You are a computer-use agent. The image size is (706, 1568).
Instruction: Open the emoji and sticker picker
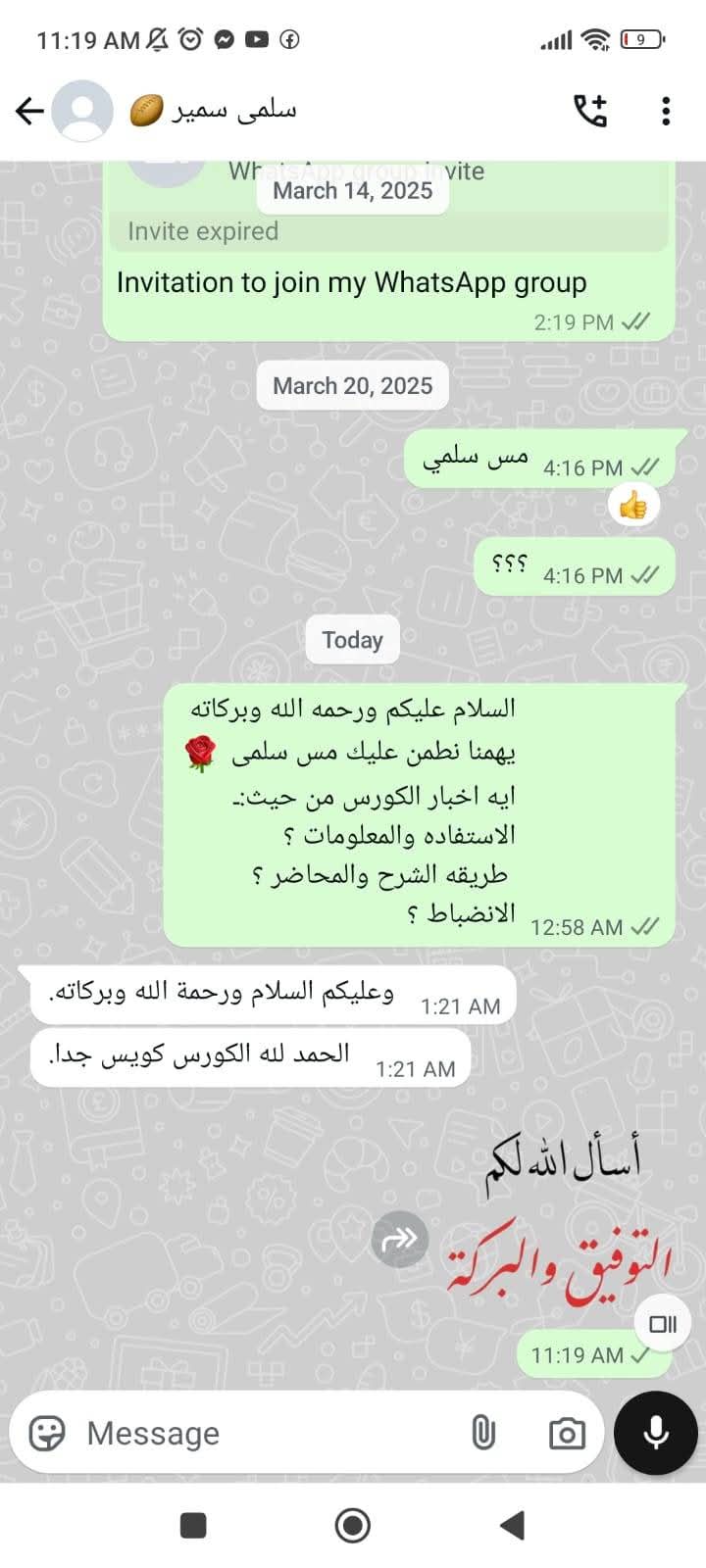tap(46, 1434)
